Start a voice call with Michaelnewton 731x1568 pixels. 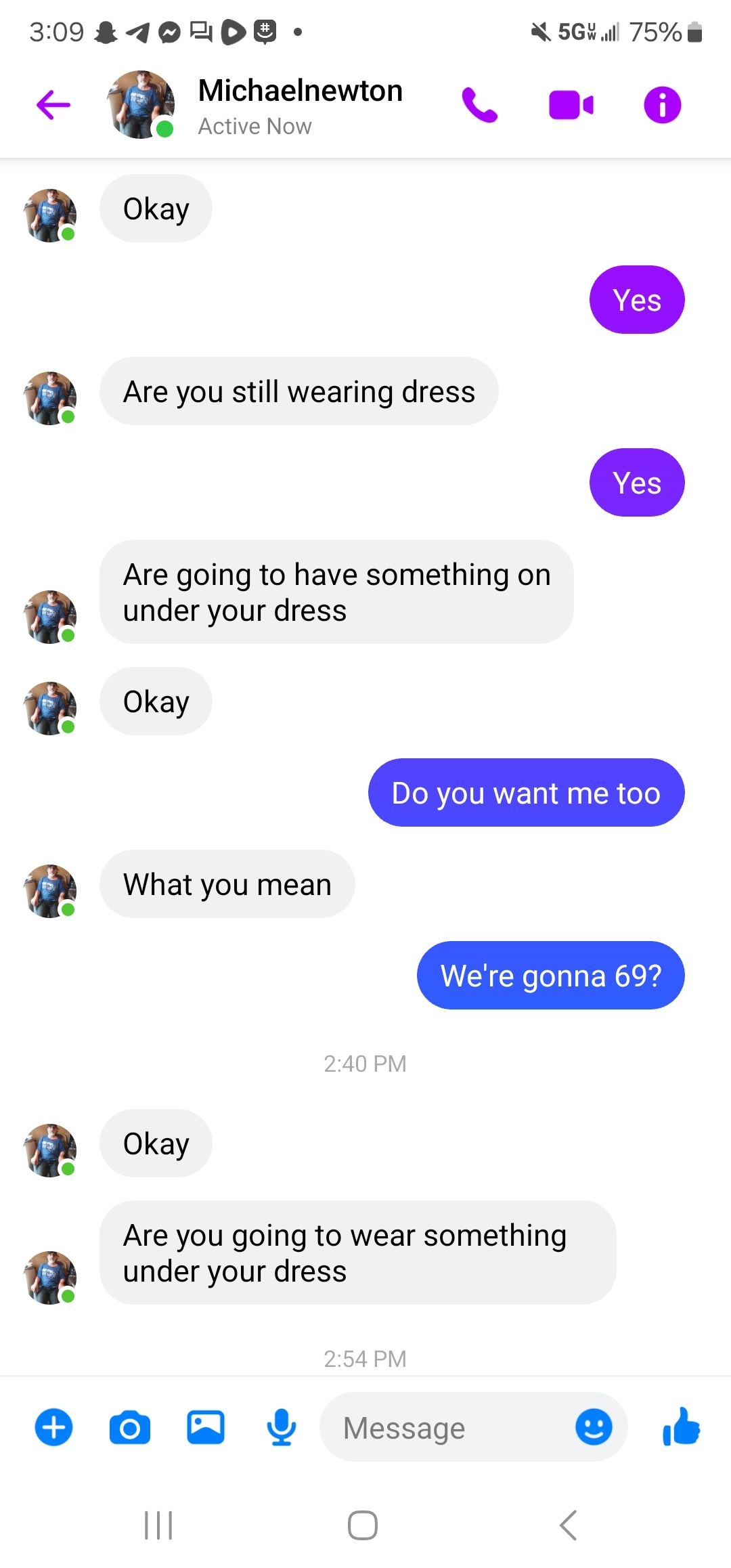480,105
